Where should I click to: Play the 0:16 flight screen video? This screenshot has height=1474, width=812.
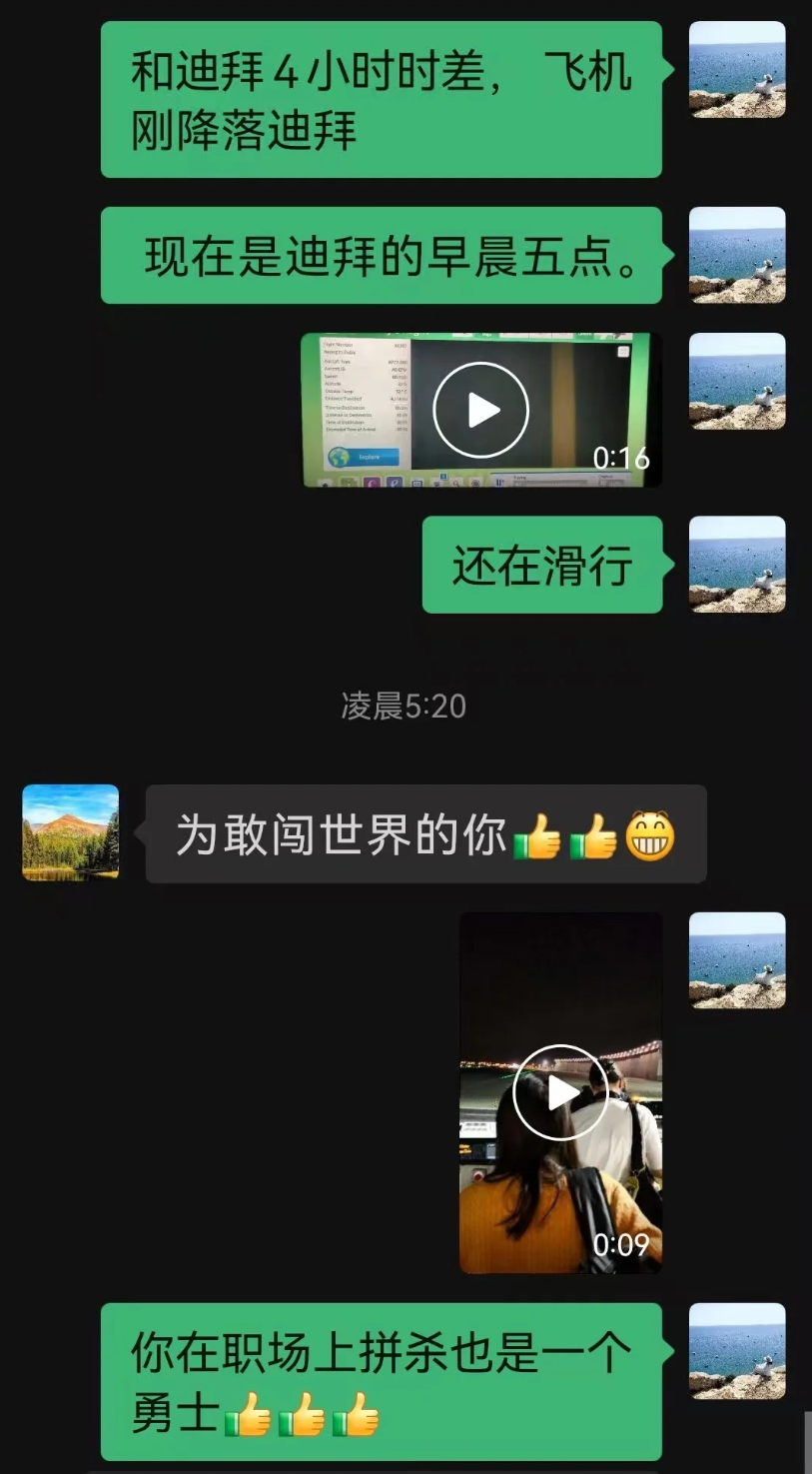coord(480,410)
